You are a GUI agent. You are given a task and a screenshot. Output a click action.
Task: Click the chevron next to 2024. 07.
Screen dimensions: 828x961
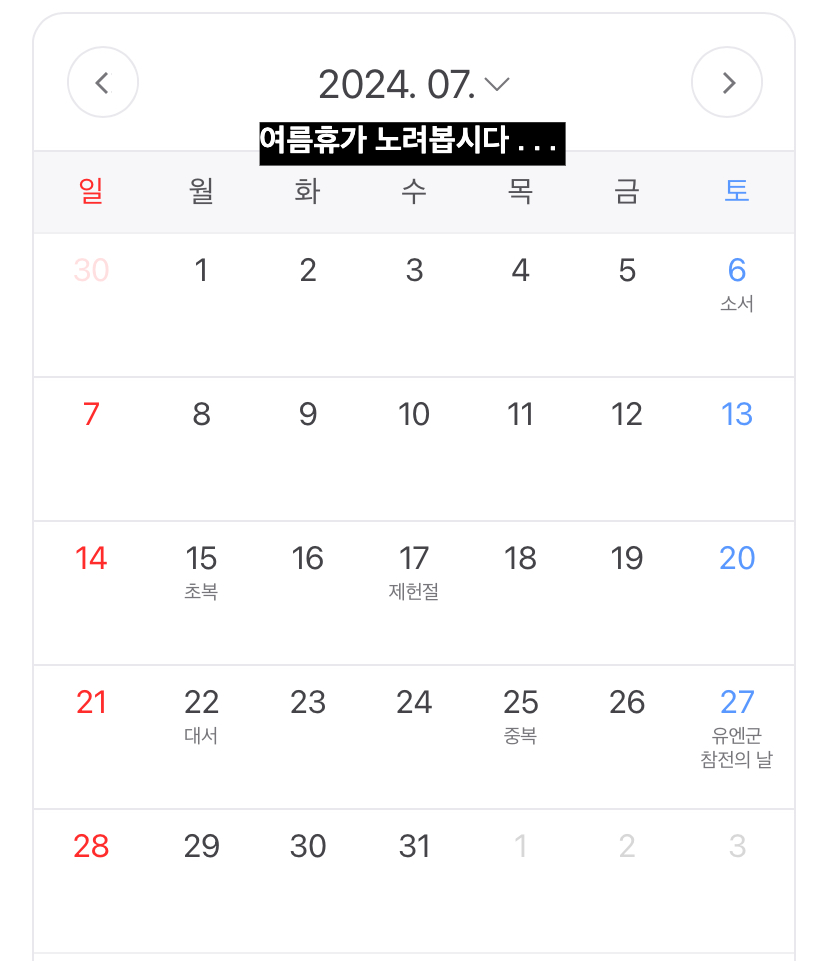click(496, 86)
